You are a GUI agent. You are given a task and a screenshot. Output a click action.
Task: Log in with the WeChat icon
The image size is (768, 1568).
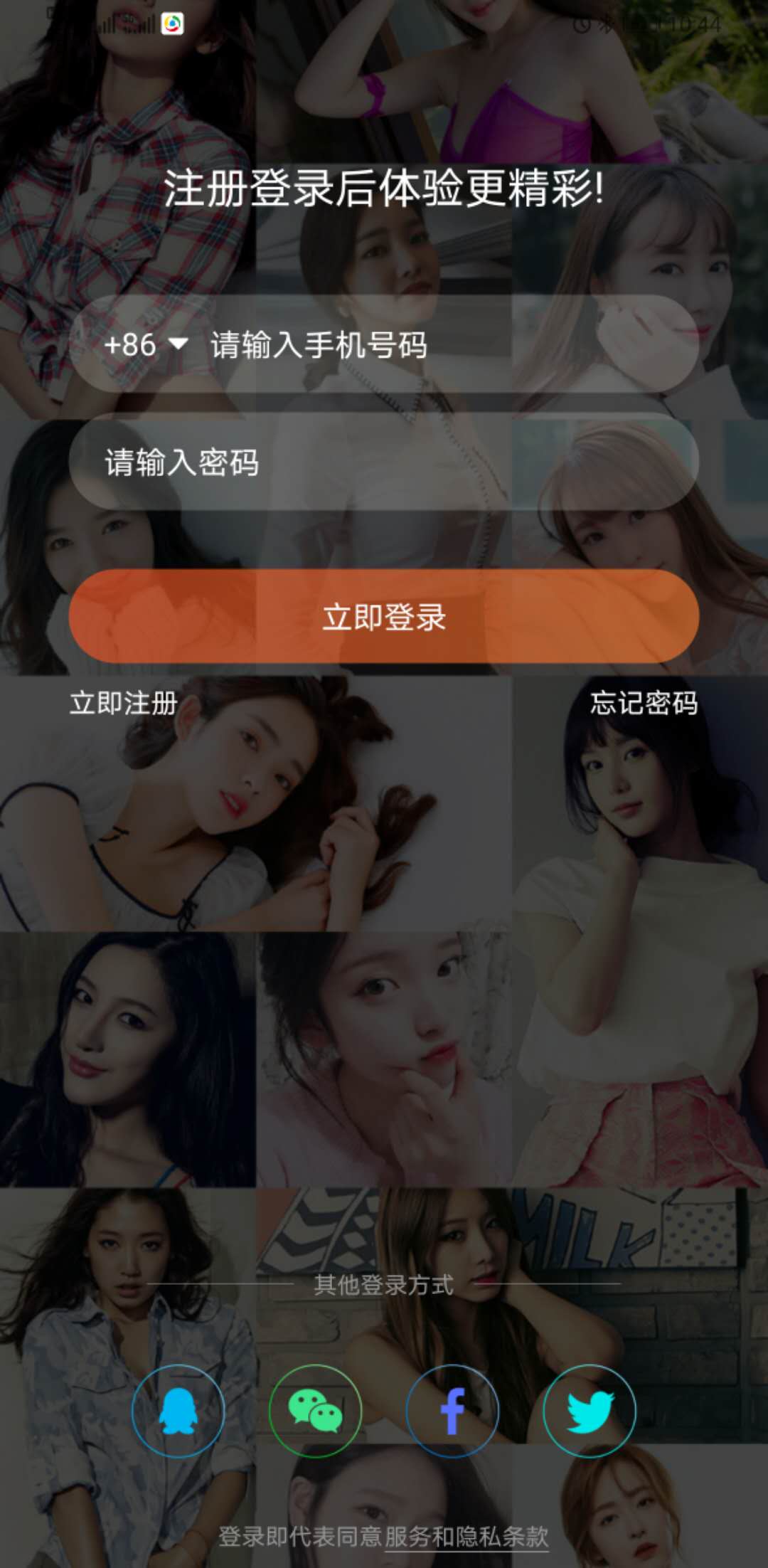pos(315,1411)
